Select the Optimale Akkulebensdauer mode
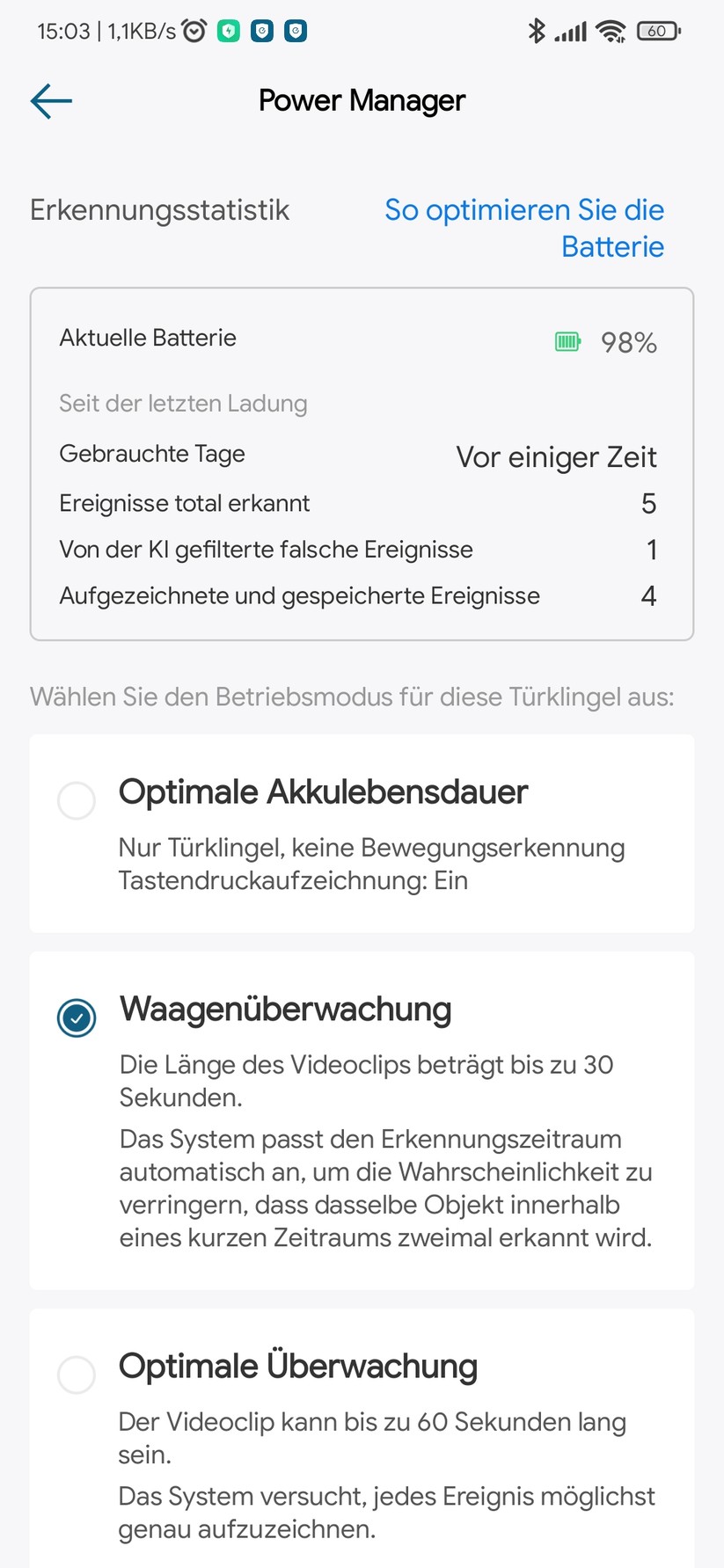 pos(77,800)
